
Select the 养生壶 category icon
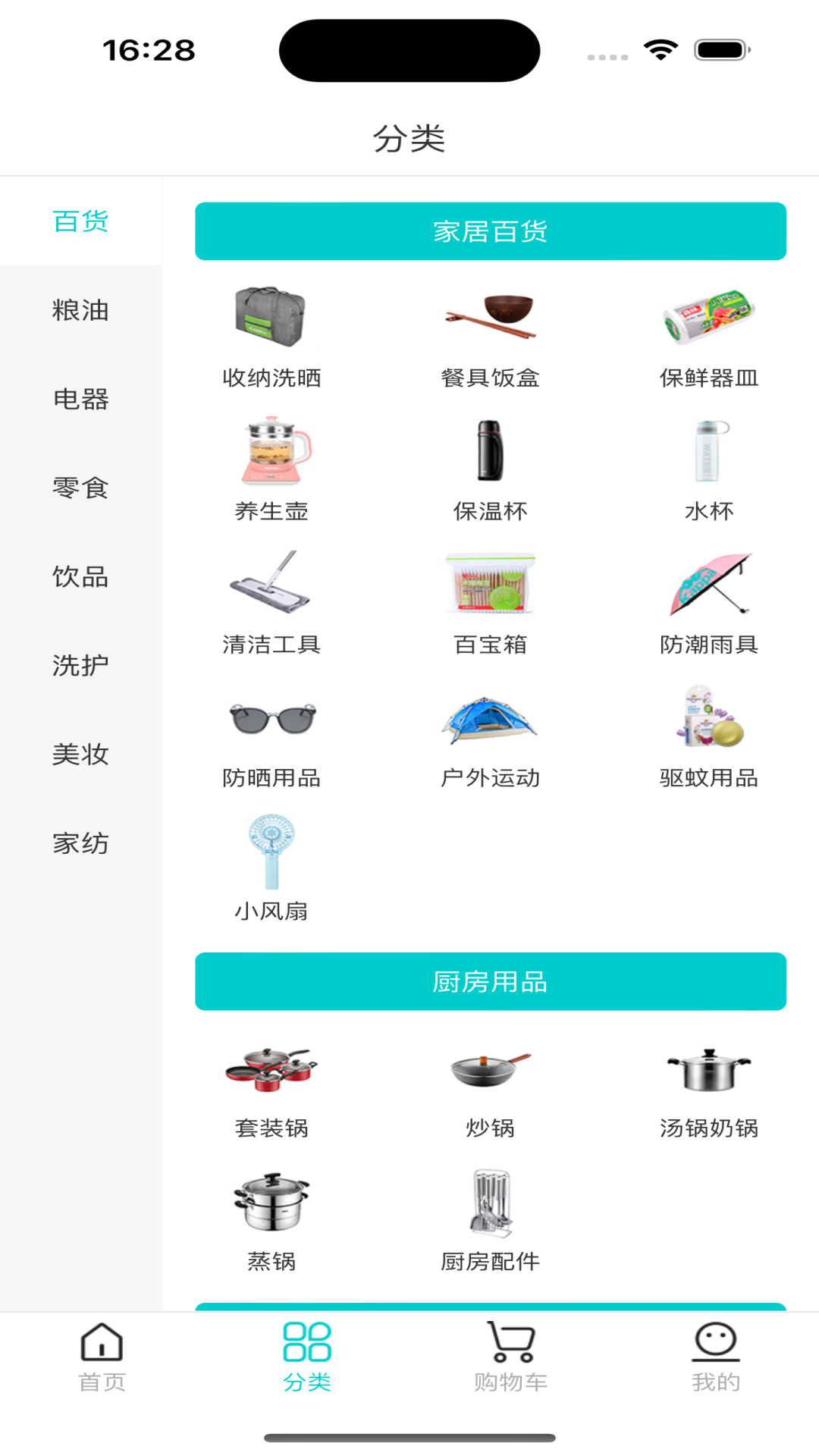coord(271,455)
